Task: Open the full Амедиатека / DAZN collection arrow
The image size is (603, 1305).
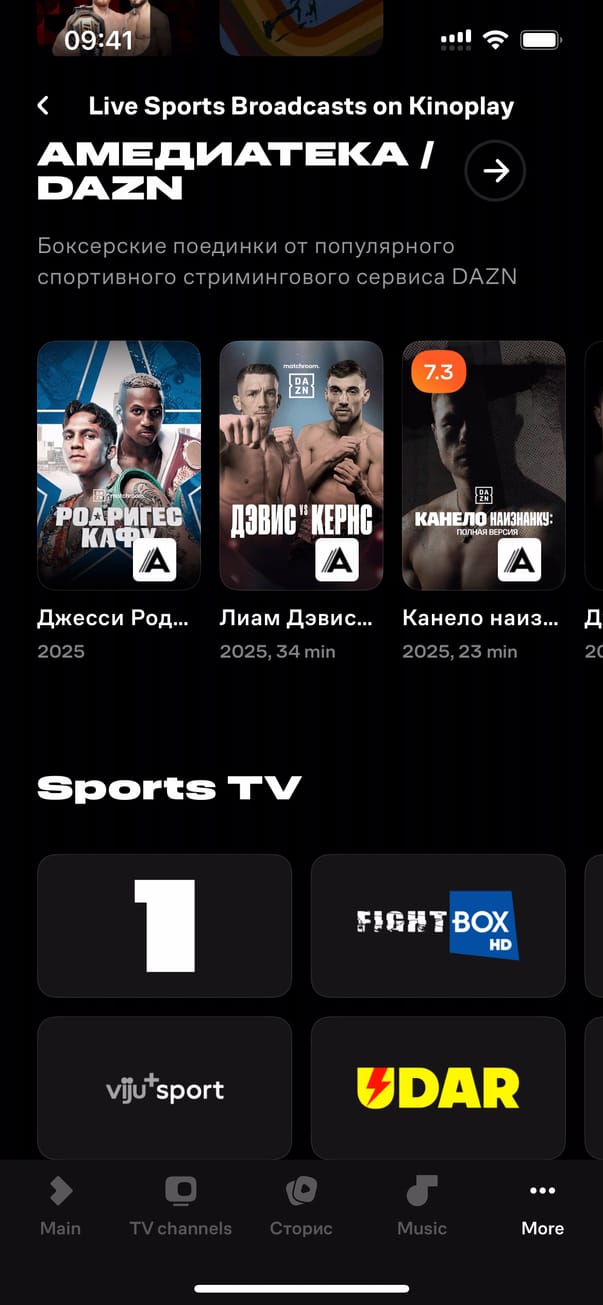Action: 495,172
